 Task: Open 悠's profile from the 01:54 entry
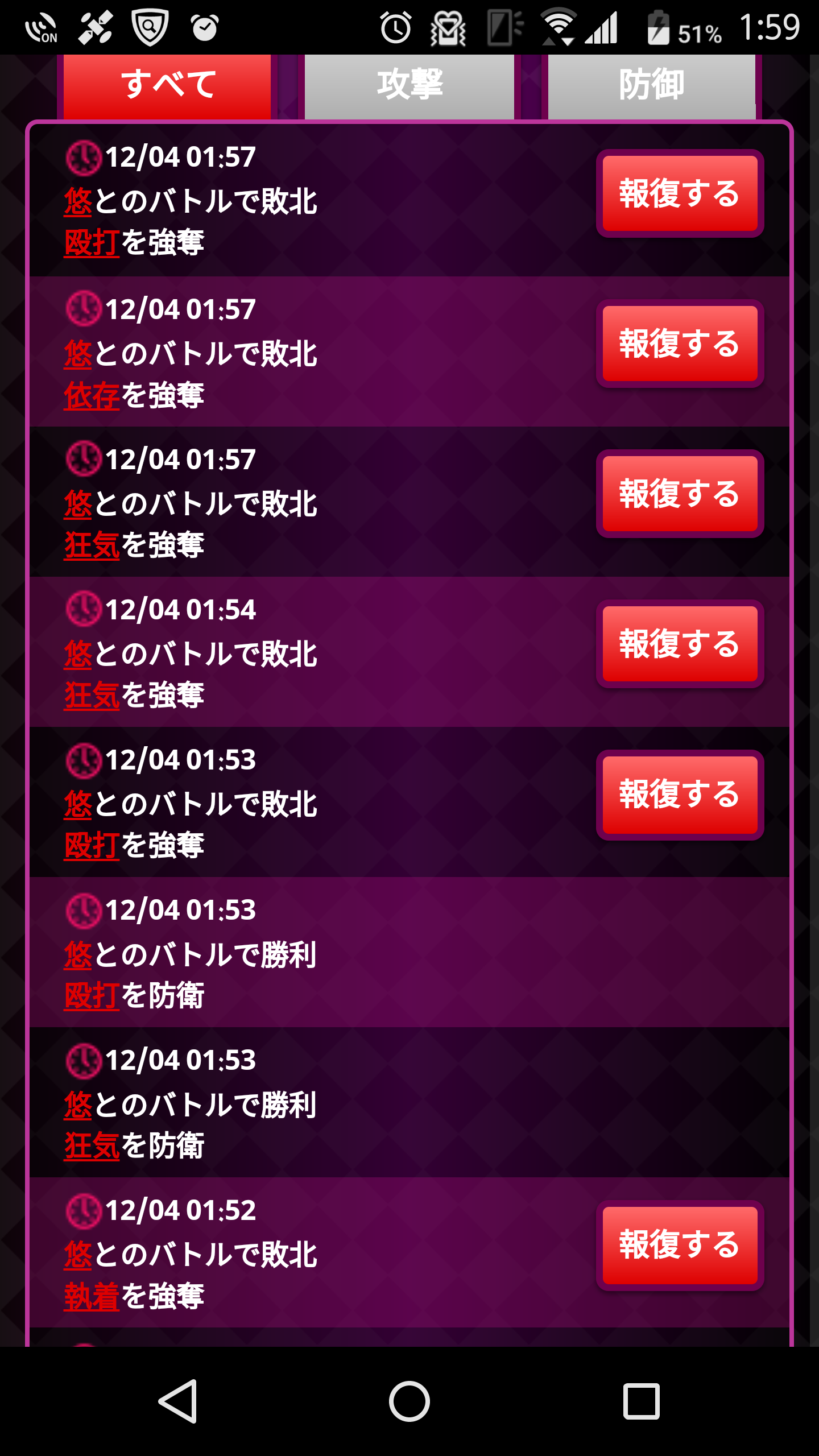[x=78, y=654]
